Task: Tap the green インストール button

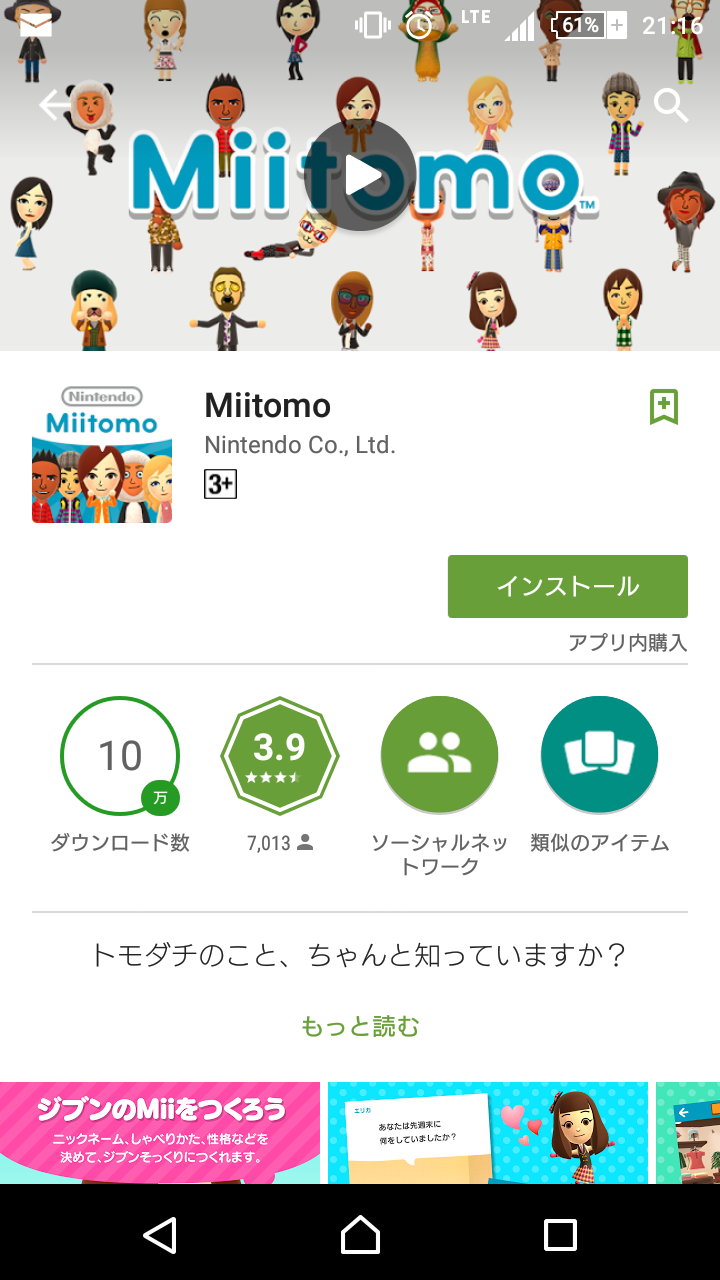Action: tap(567, 586)
